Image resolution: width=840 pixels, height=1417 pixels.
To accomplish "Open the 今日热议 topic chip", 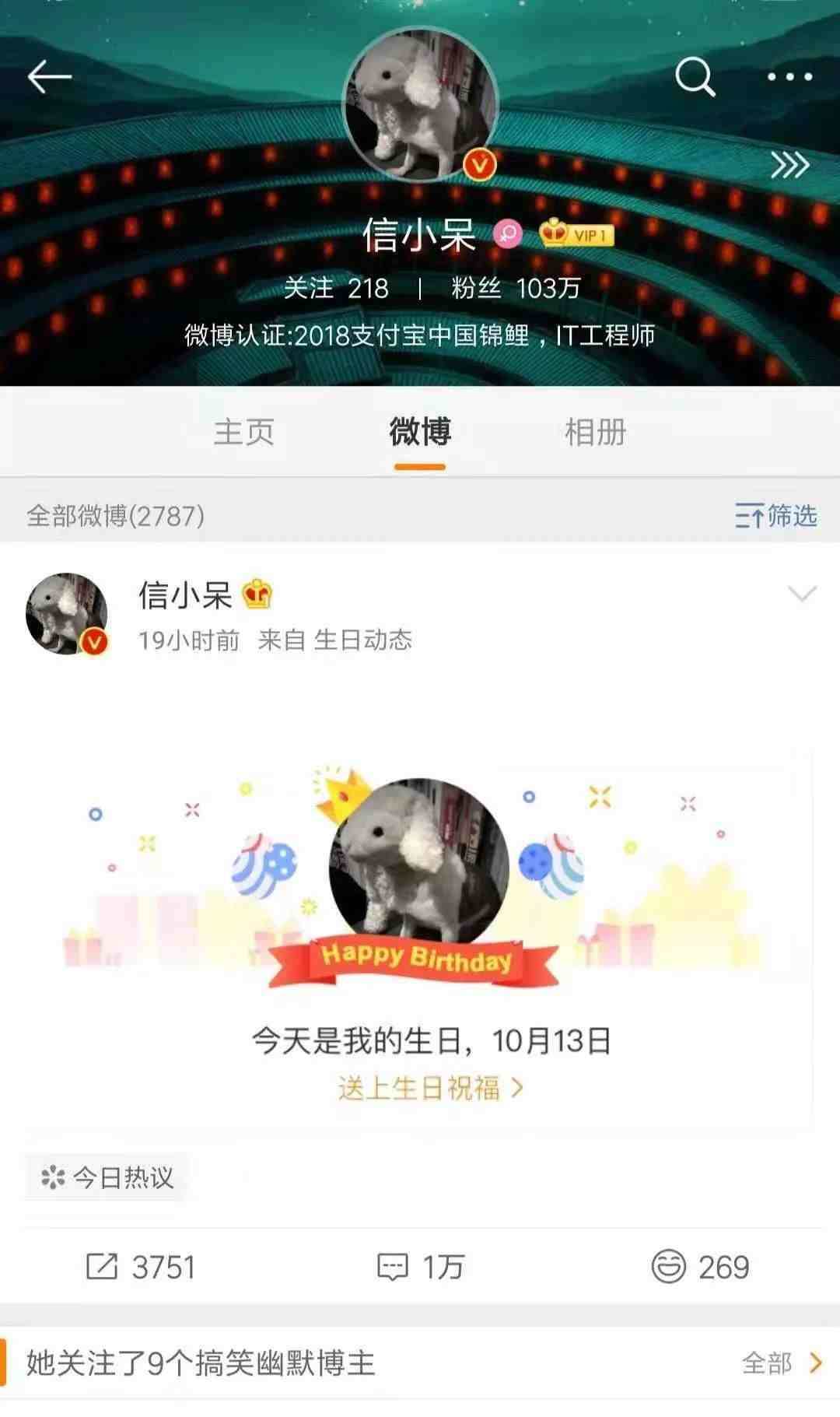I will [107, 1177].
